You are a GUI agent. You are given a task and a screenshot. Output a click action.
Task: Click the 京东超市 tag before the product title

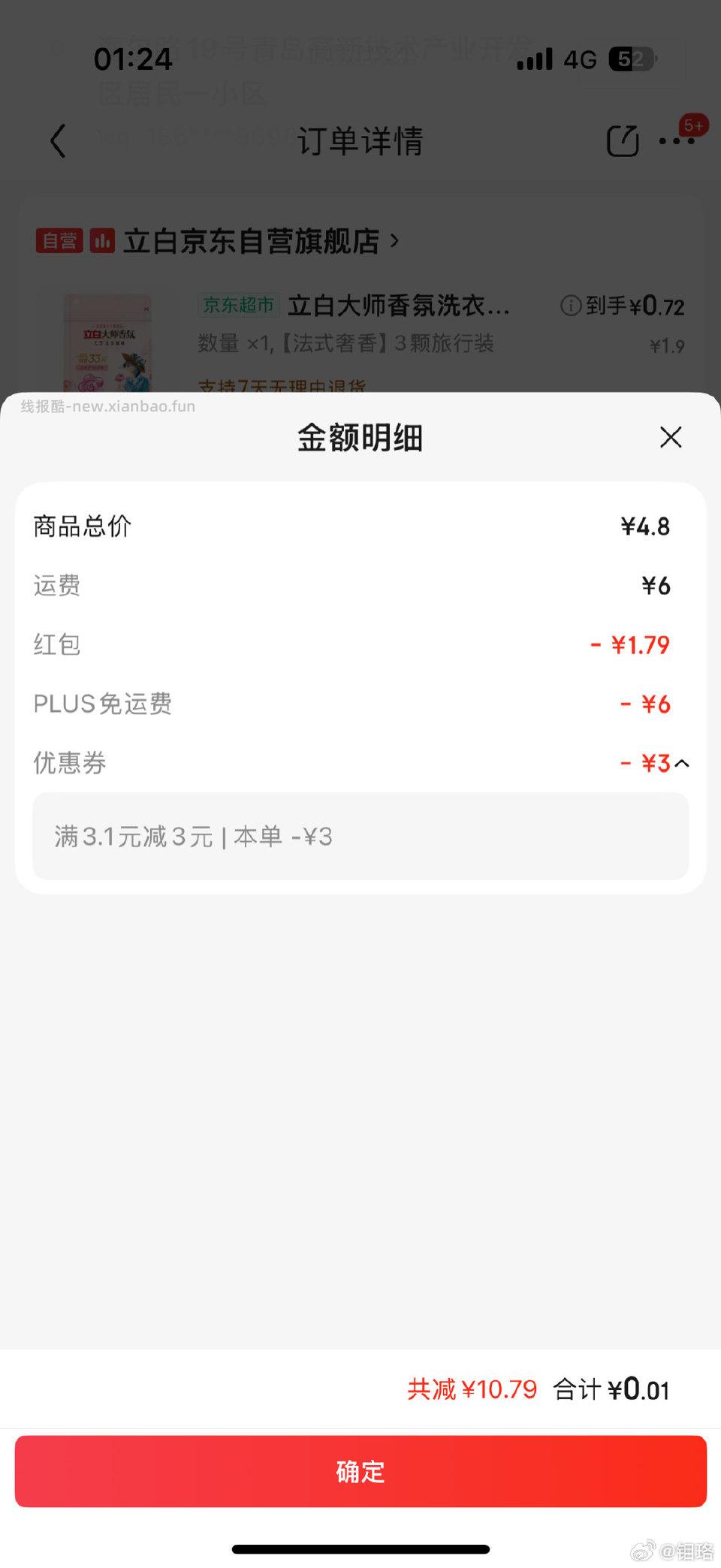pyautogui.click(x=237, y=306)
